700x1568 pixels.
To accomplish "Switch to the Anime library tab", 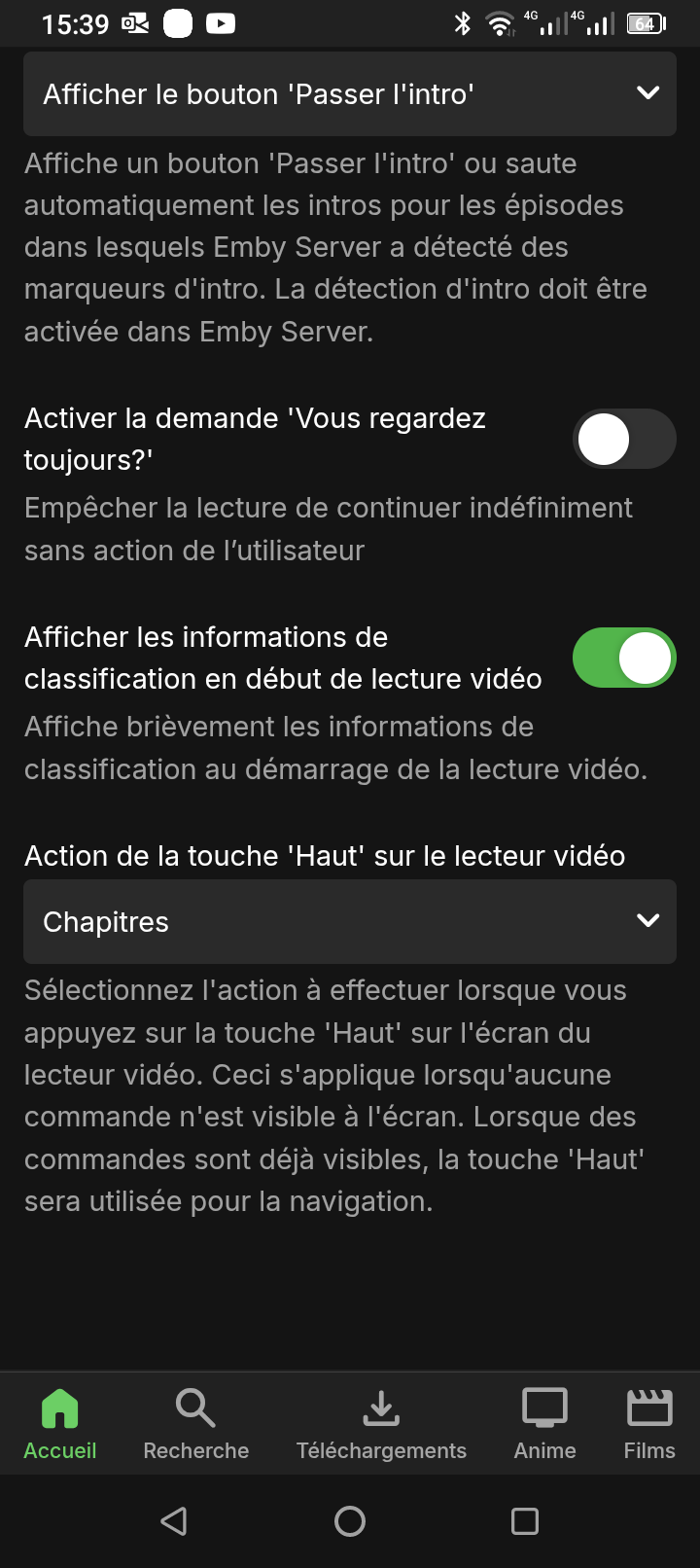I will tap(544, 1425).
